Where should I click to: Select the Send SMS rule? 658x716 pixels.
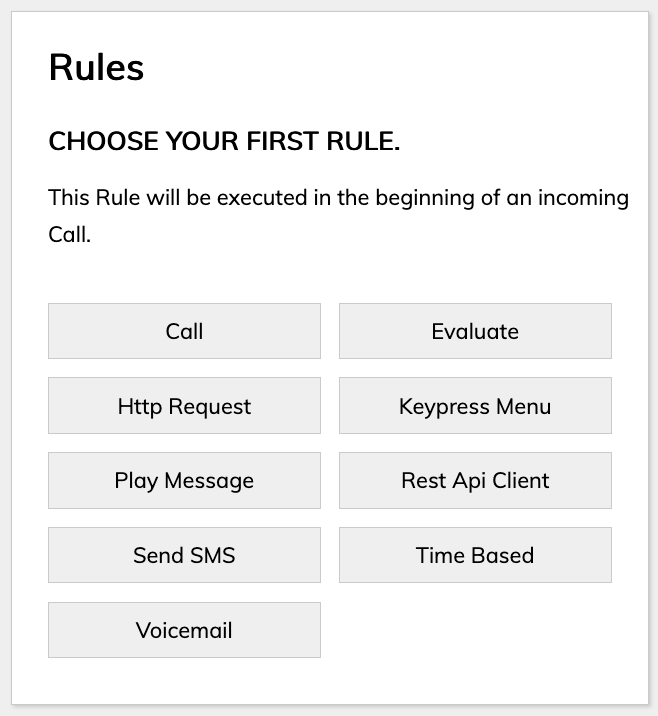click(184, 555)
